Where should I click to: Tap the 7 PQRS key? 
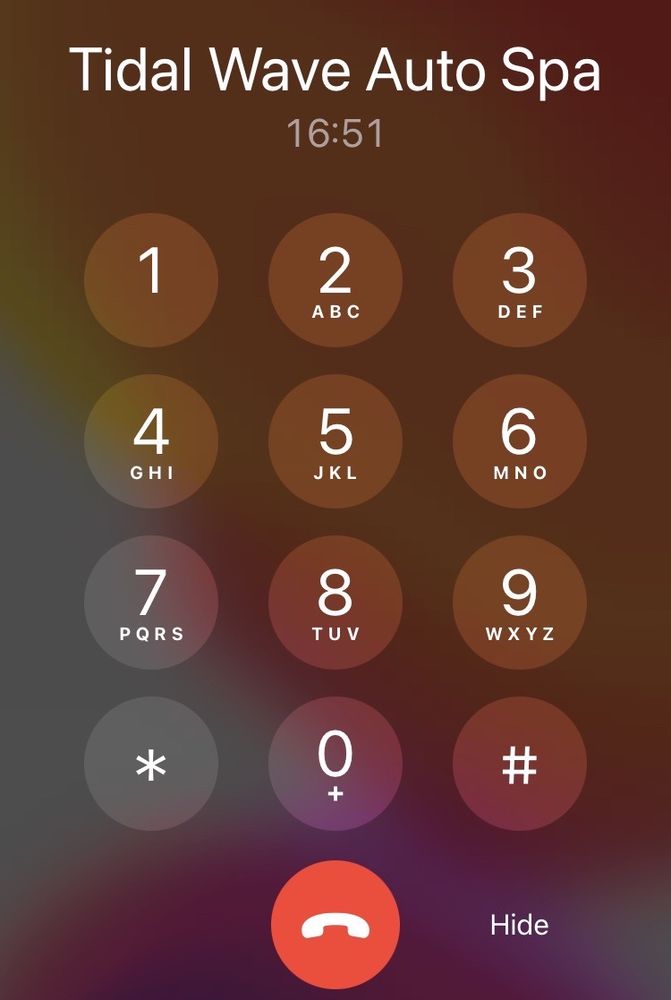click(x=151, y=603)
